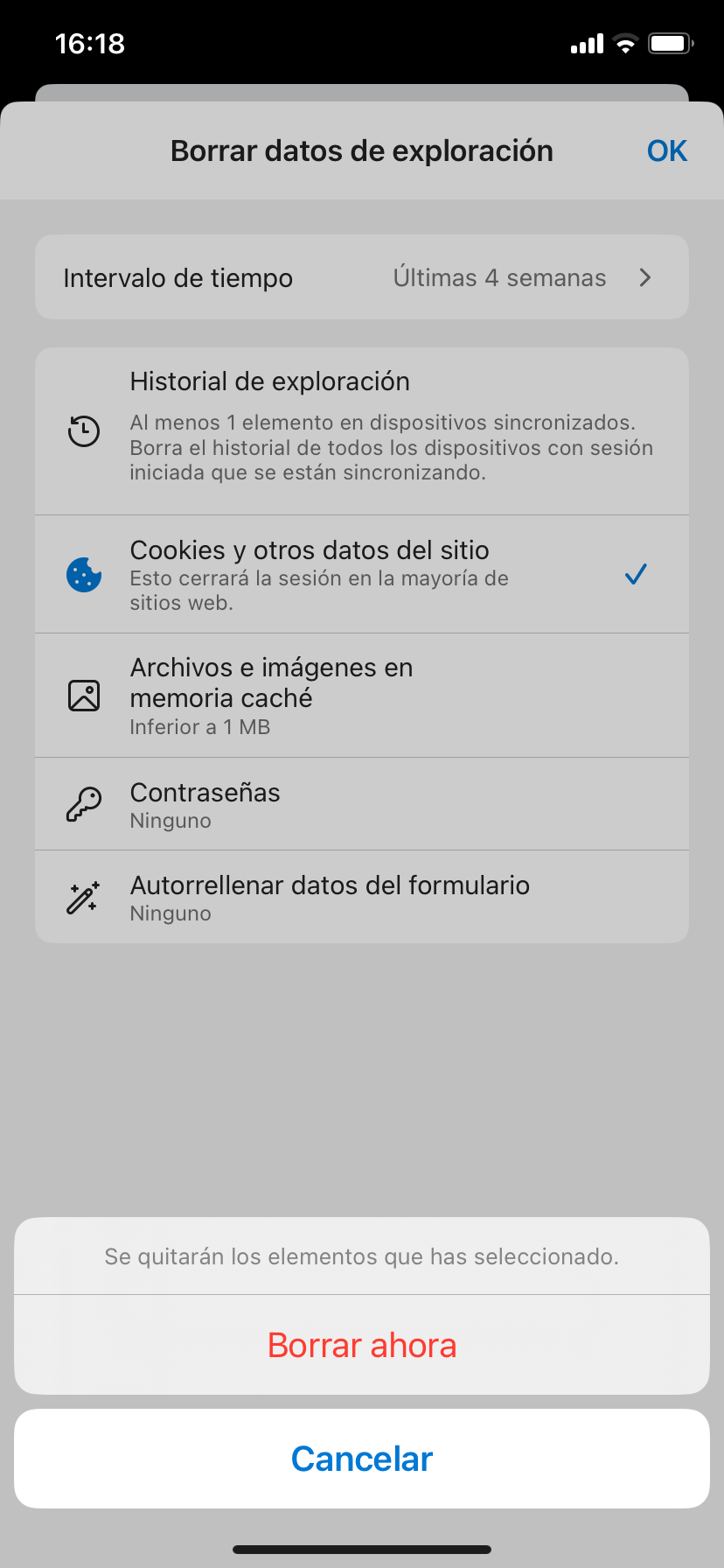Select the Contraseñas option
The height and width of the screenshot is (1568, 724).
(362, 804)
